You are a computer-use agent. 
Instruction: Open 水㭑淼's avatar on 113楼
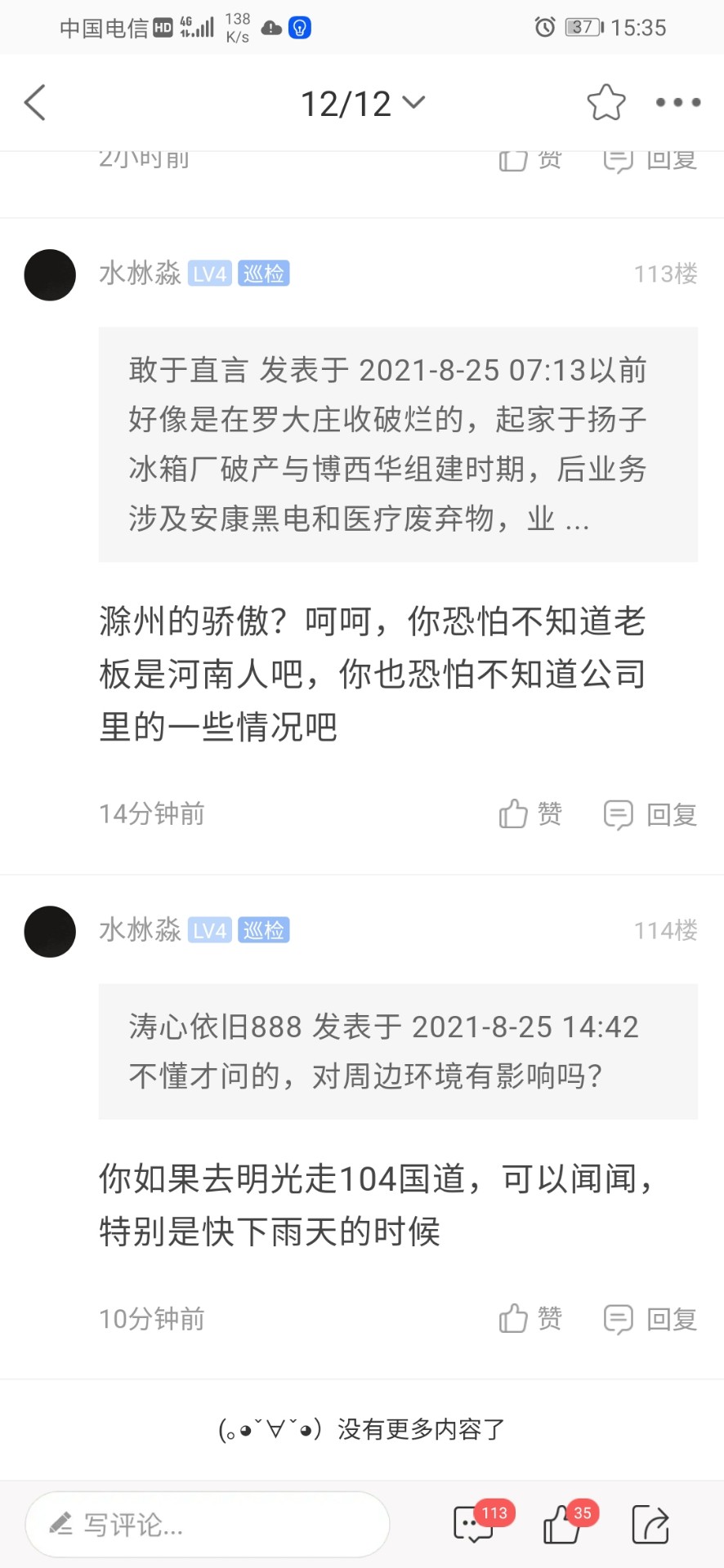coord(50,275)
